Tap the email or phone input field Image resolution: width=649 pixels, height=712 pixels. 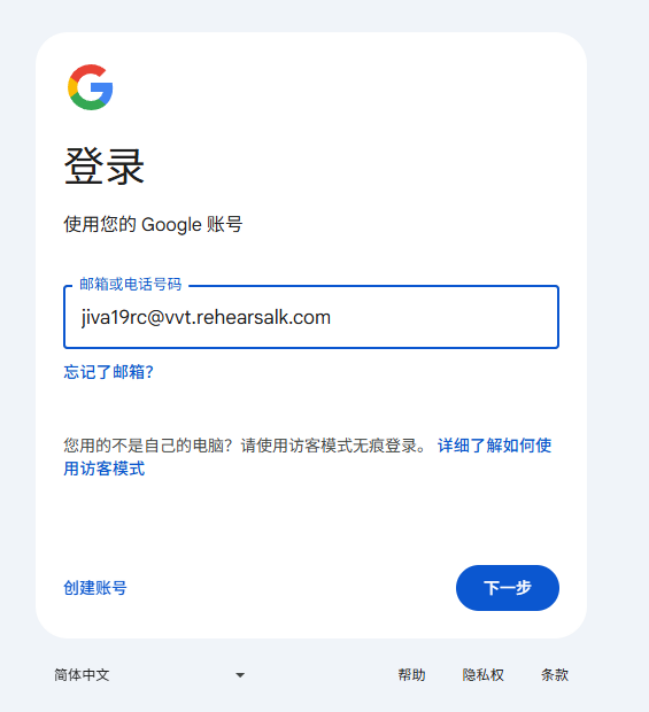(310, 318)
